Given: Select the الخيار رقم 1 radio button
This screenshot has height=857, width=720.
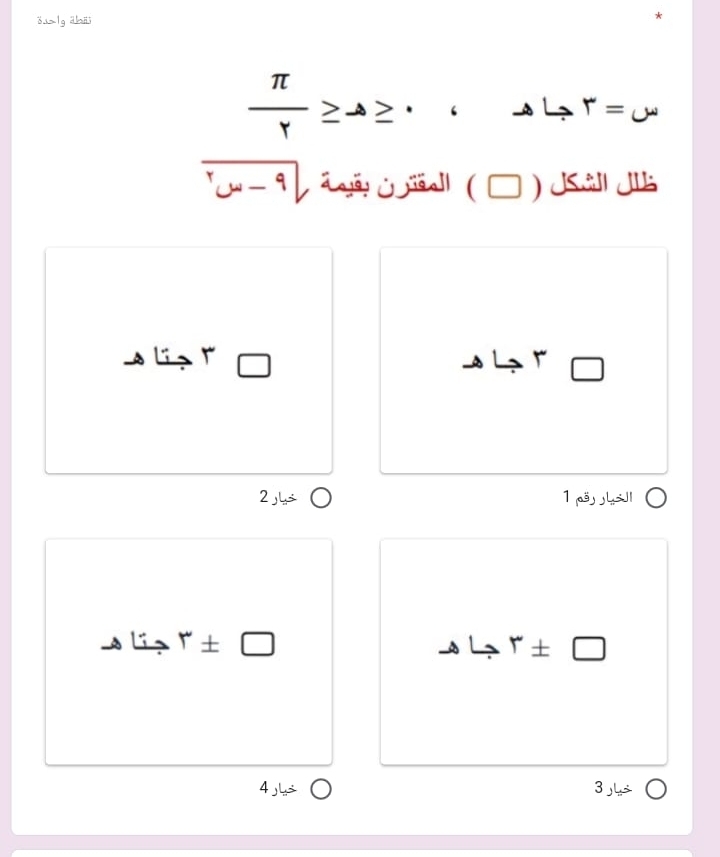Looking at the screenshot, I should (x=655, y=498).
